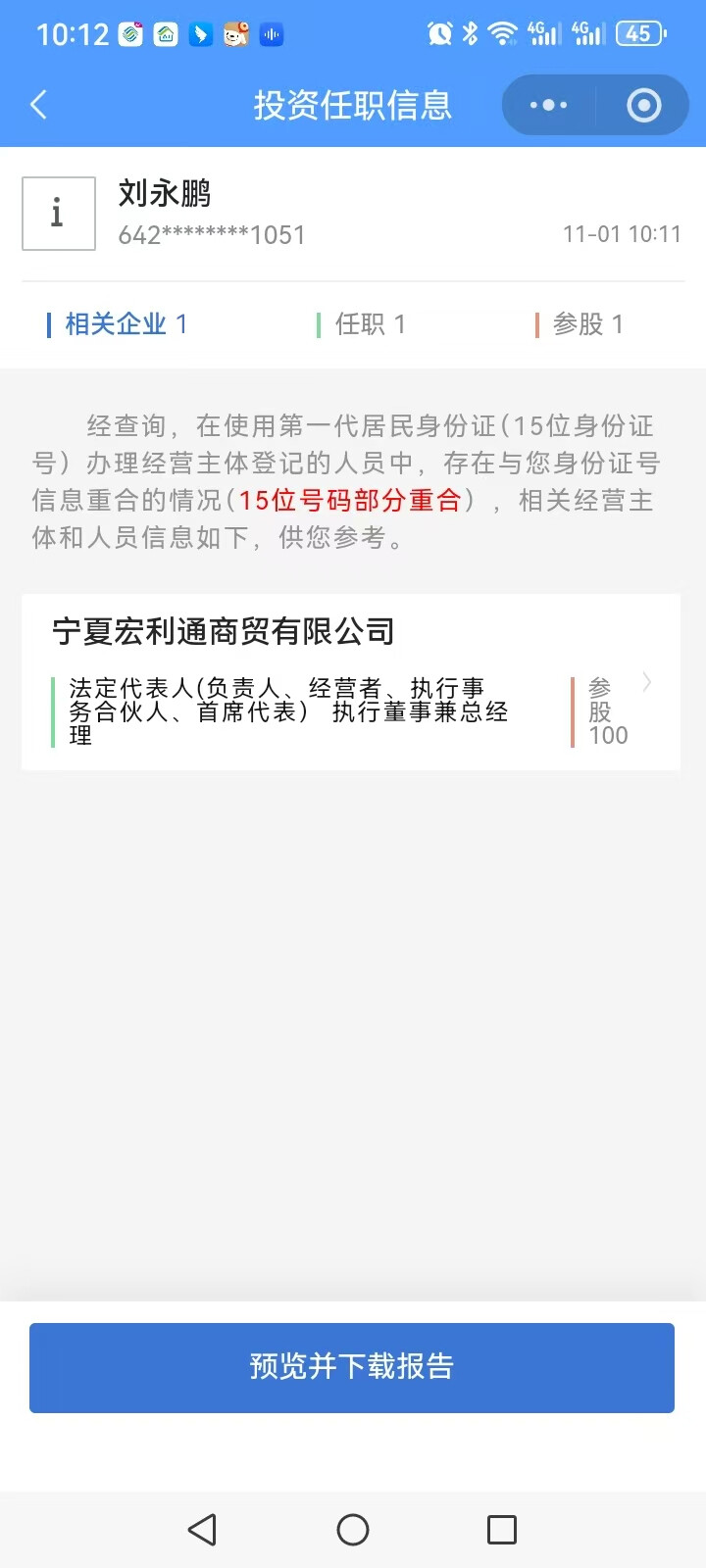The width and height of the screenshot is (706, 1568).
Task: Tap 预览并下载报告 button
Action: point(352,1367)
